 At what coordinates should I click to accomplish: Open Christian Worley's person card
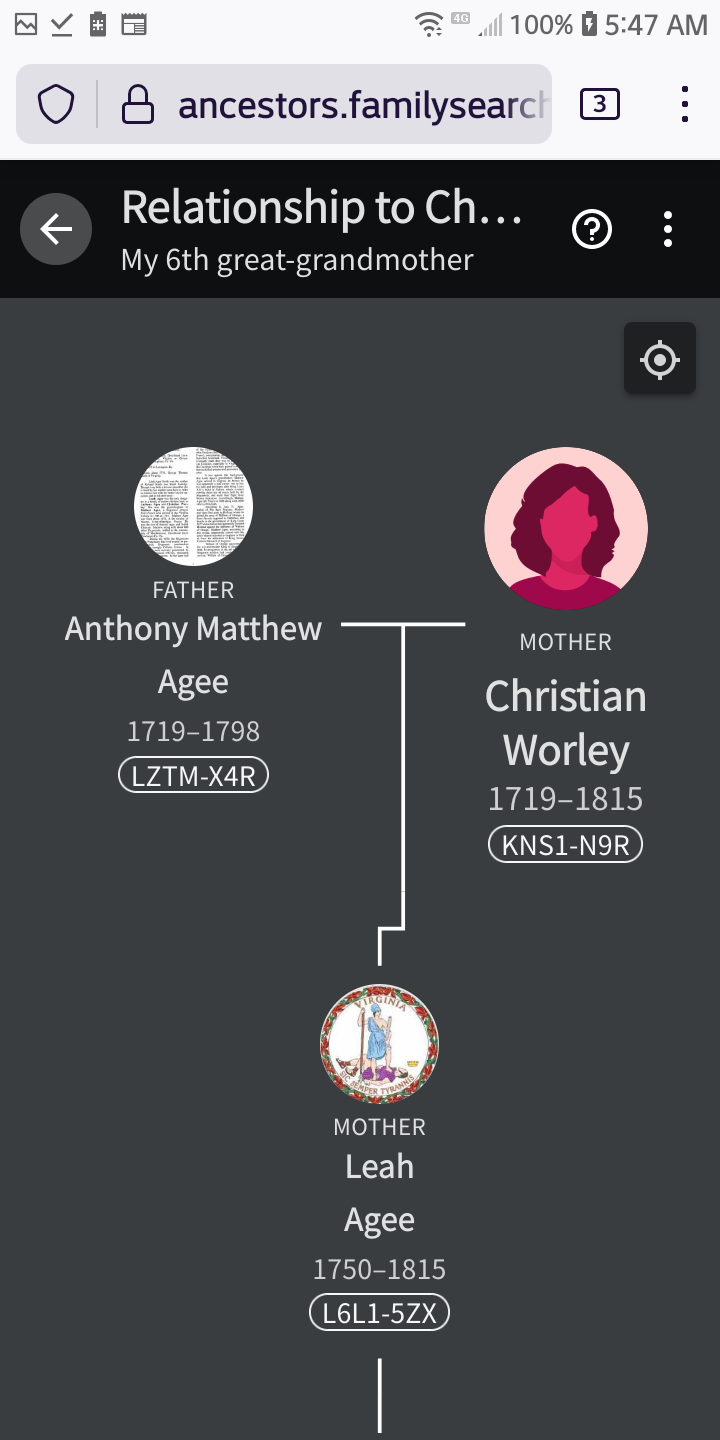(566, 722)
